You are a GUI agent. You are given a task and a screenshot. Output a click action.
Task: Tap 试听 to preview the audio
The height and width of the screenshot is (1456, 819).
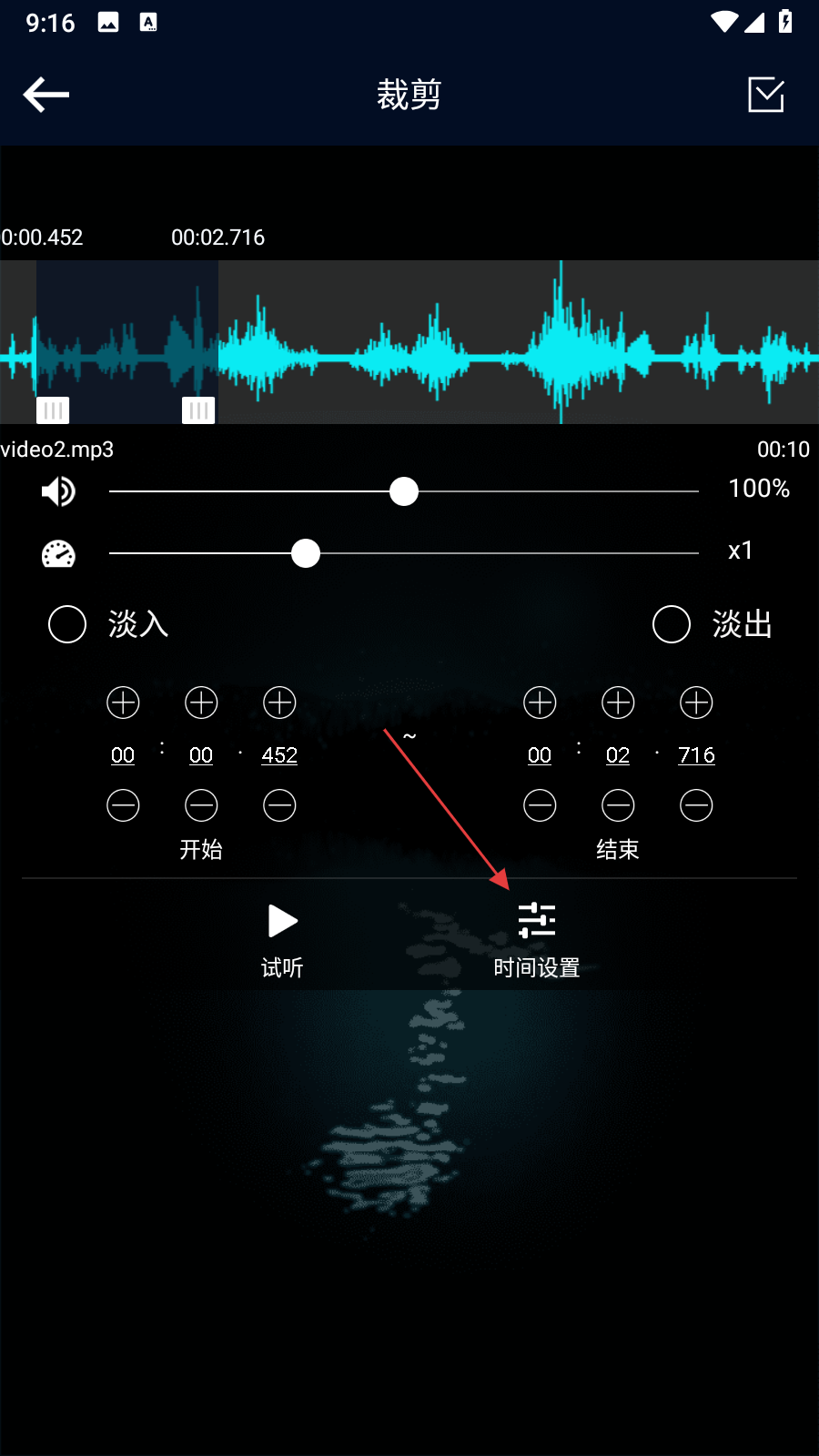coord(282,939)
